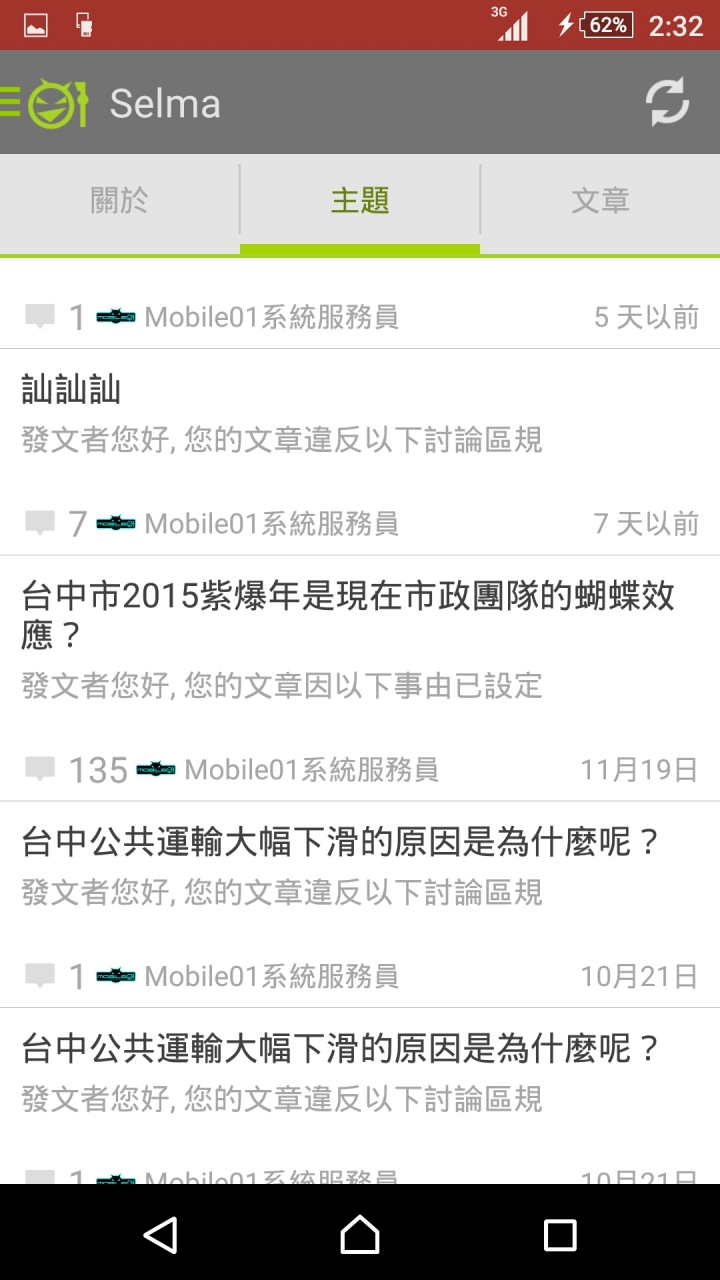Screen dimensions: 720x1280
Task: Go back with the system back button
Action: (160, 1234)
